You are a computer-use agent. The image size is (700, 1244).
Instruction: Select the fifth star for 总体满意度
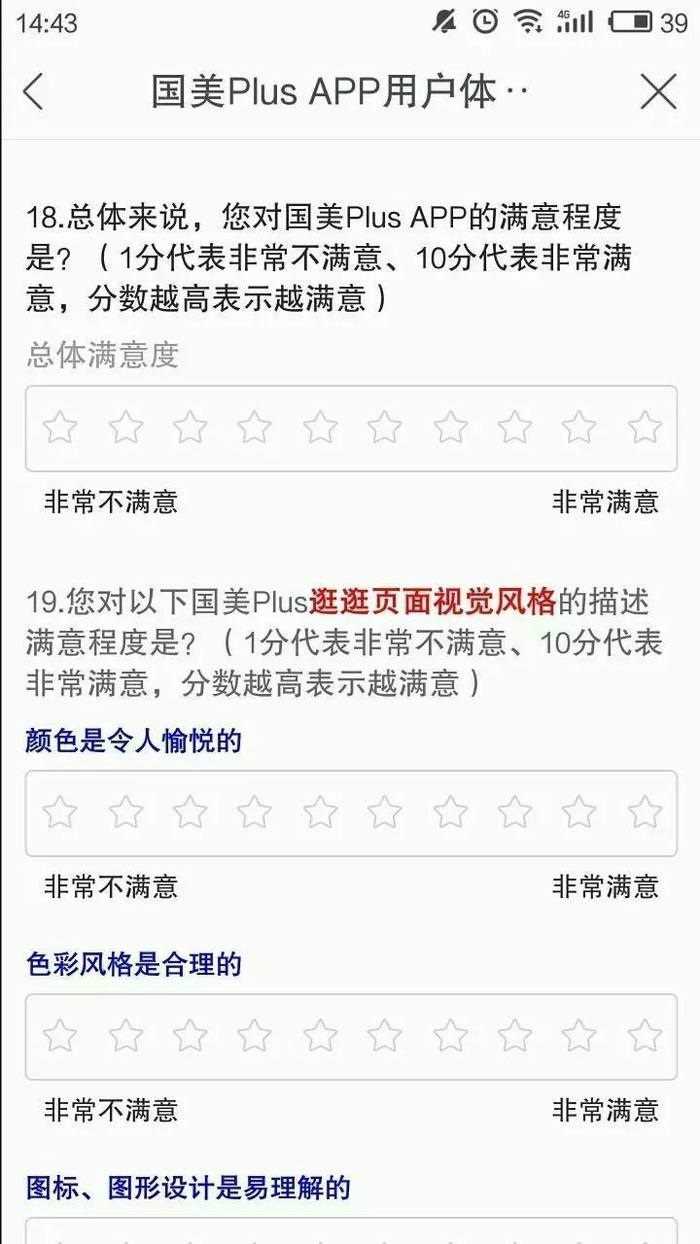(320, 428)
